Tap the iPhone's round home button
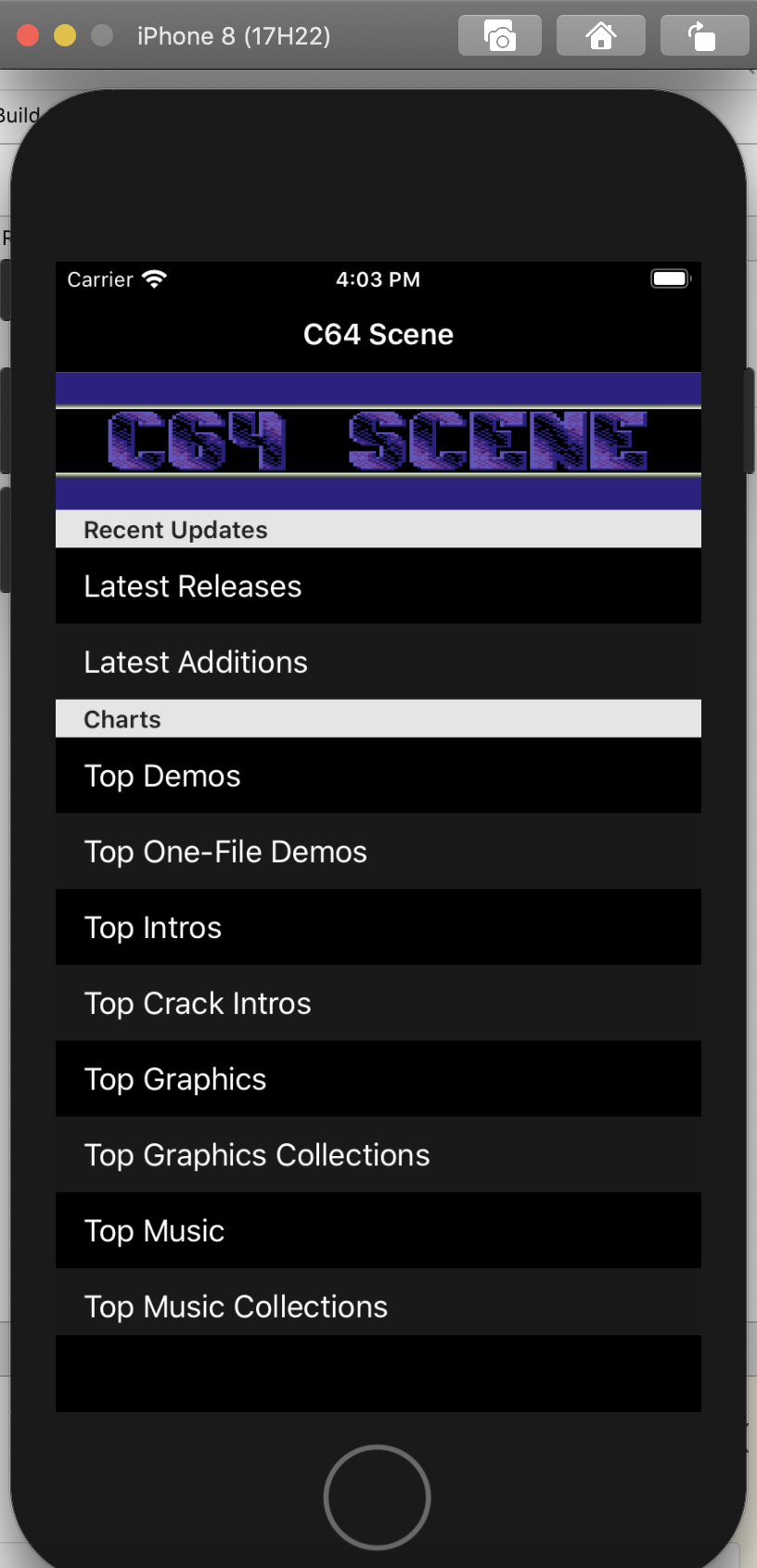 (x=378, y=1497)
